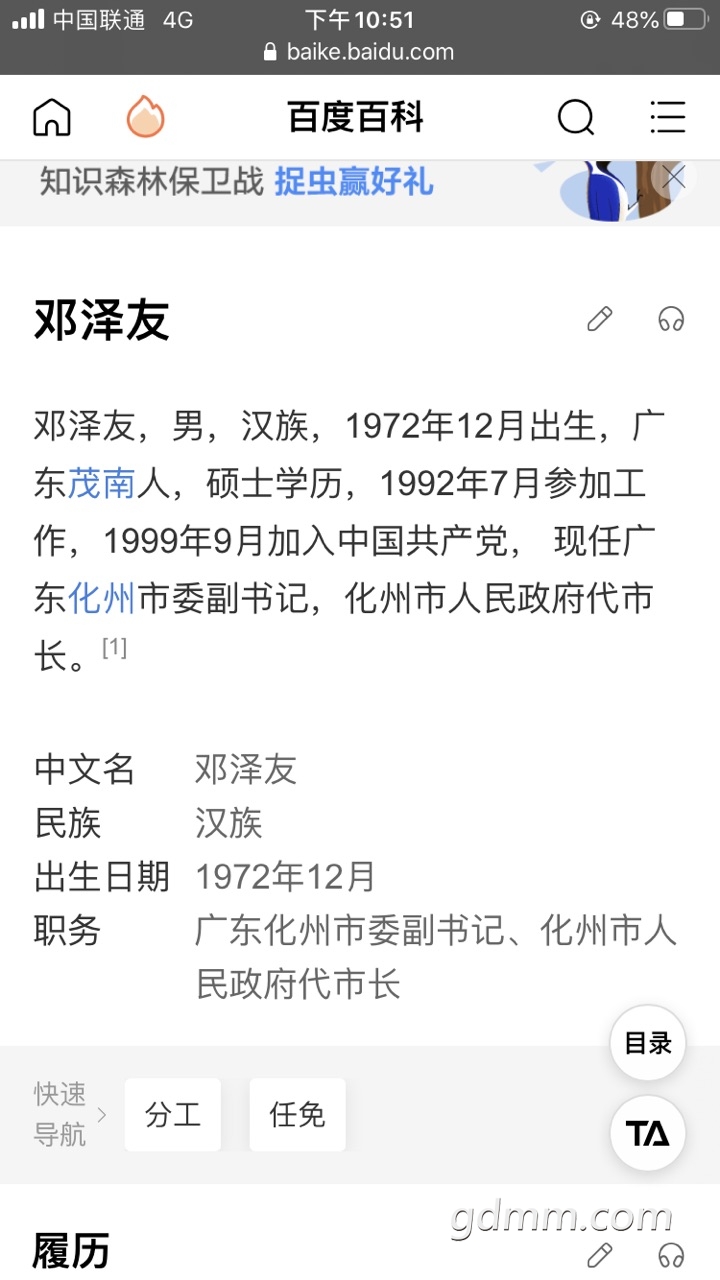Open the 茂南 link
Image resolution: width=720 pixels, height=1280 pixels.
click(101, 484)
